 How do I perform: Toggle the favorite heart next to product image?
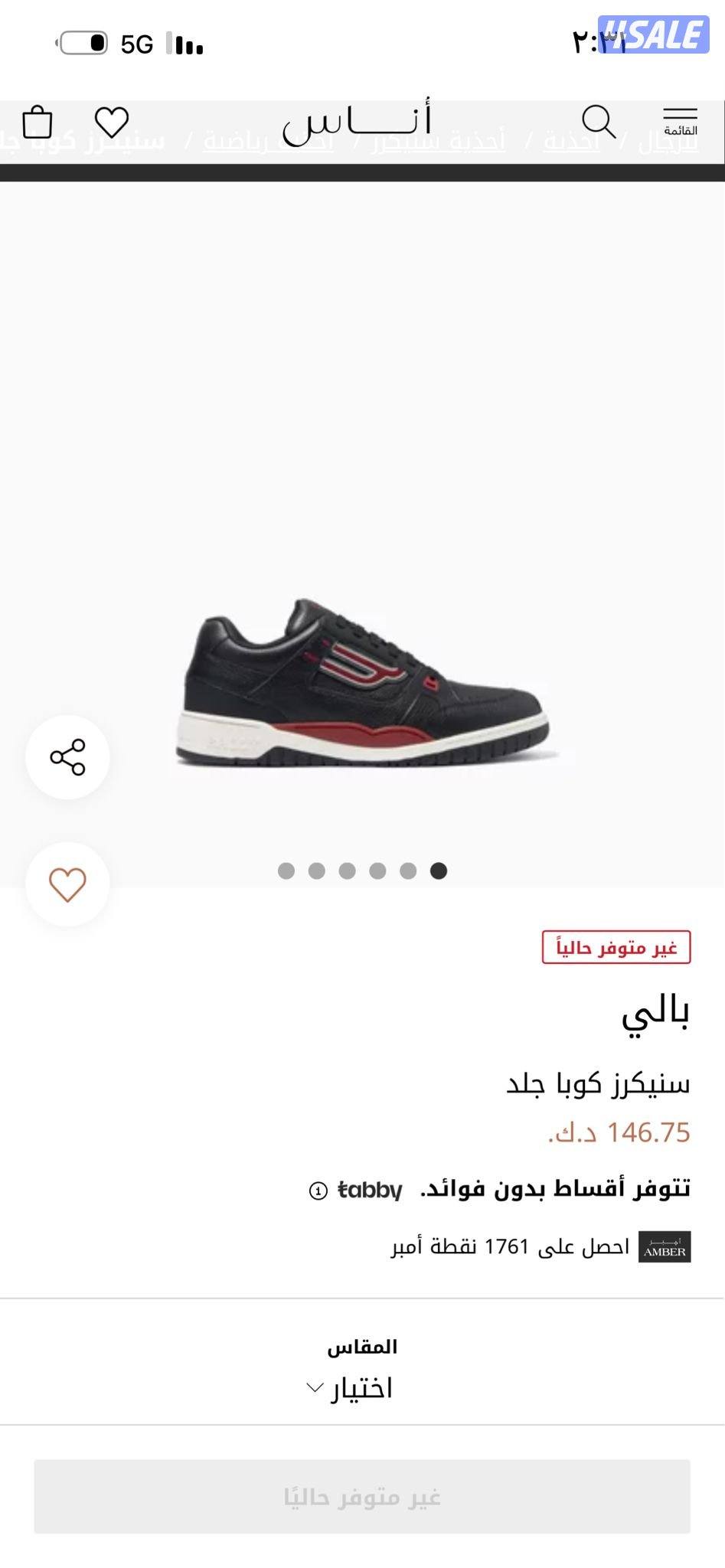point(67,881)
